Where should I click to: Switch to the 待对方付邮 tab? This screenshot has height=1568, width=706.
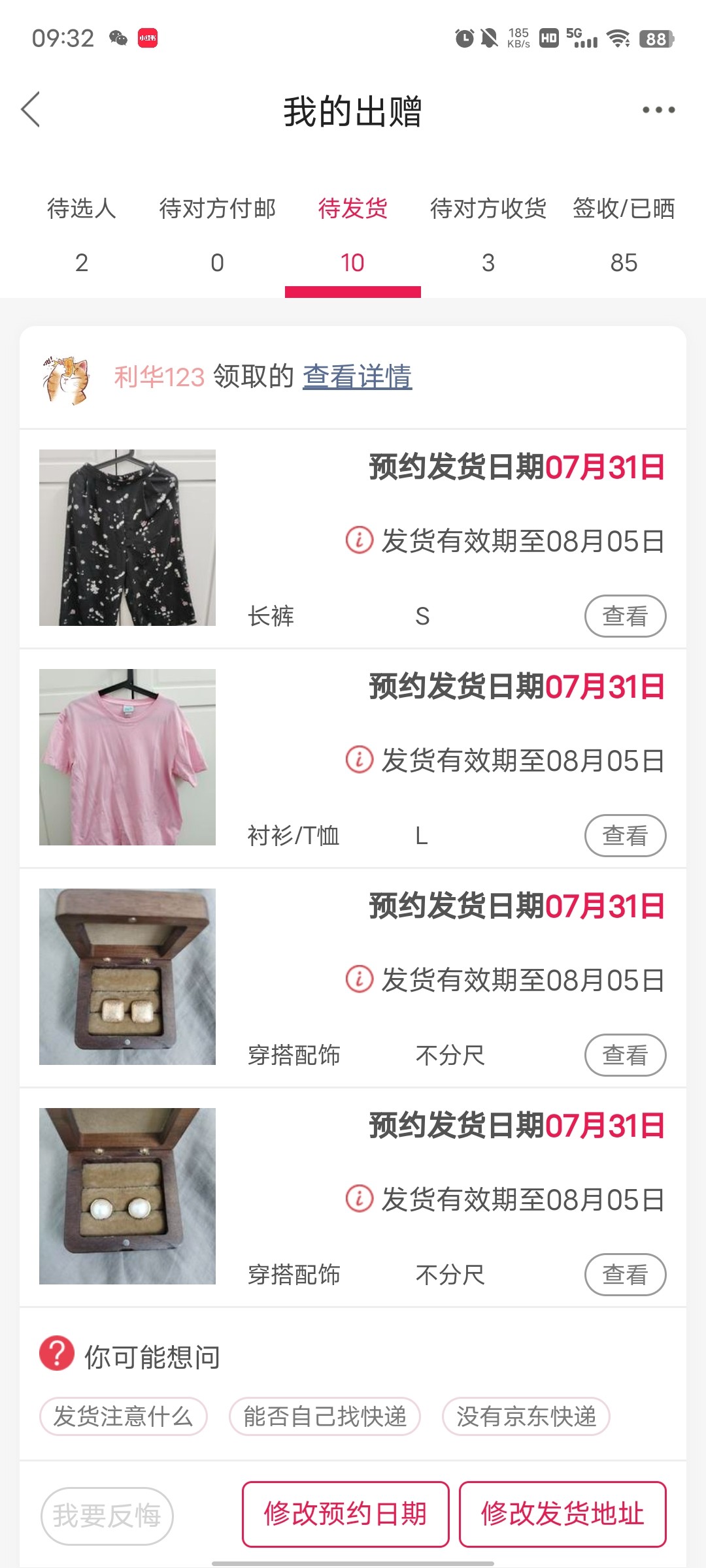pos(217,234)
